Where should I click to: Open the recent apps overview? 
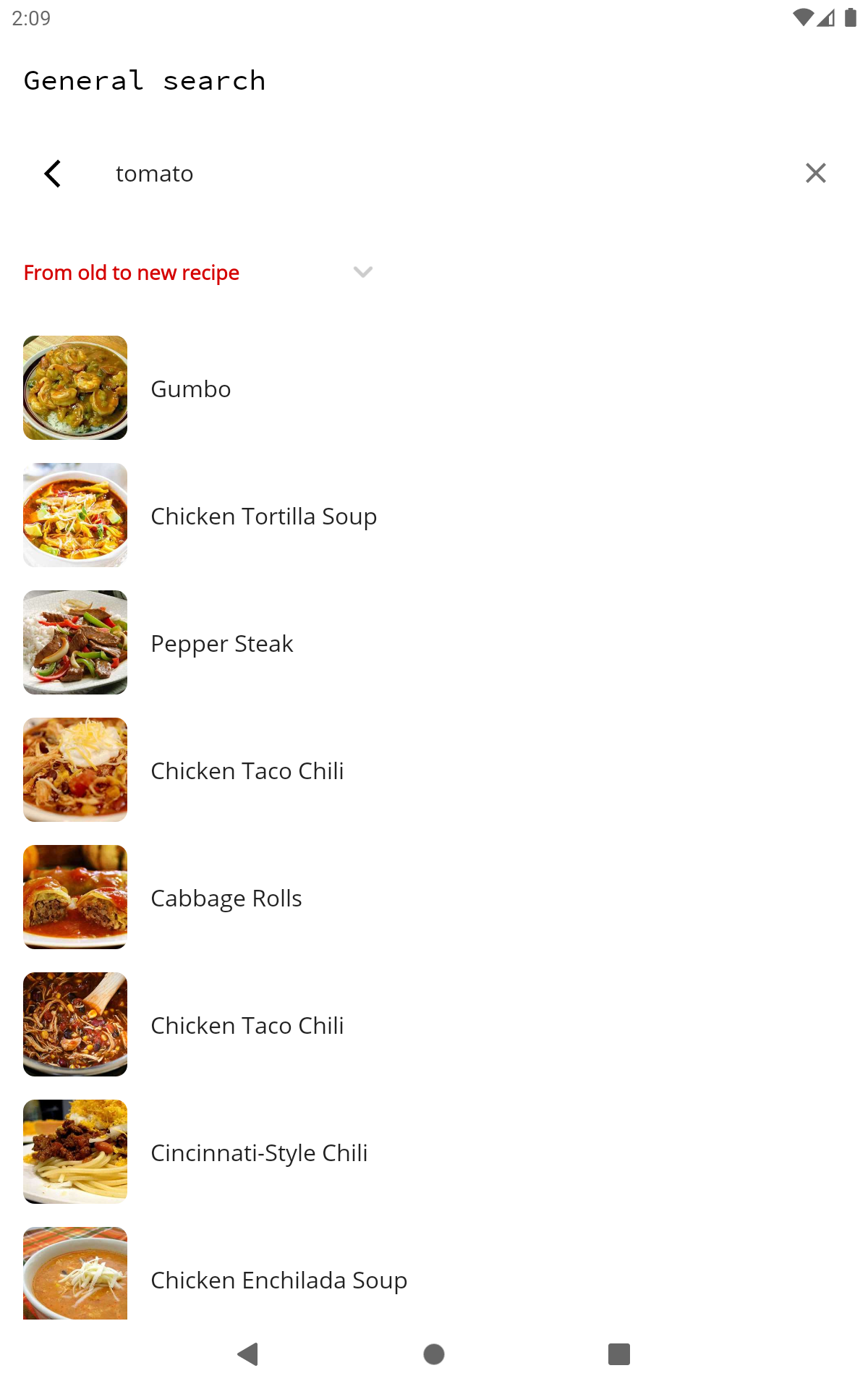click(x=619, y=1354)
